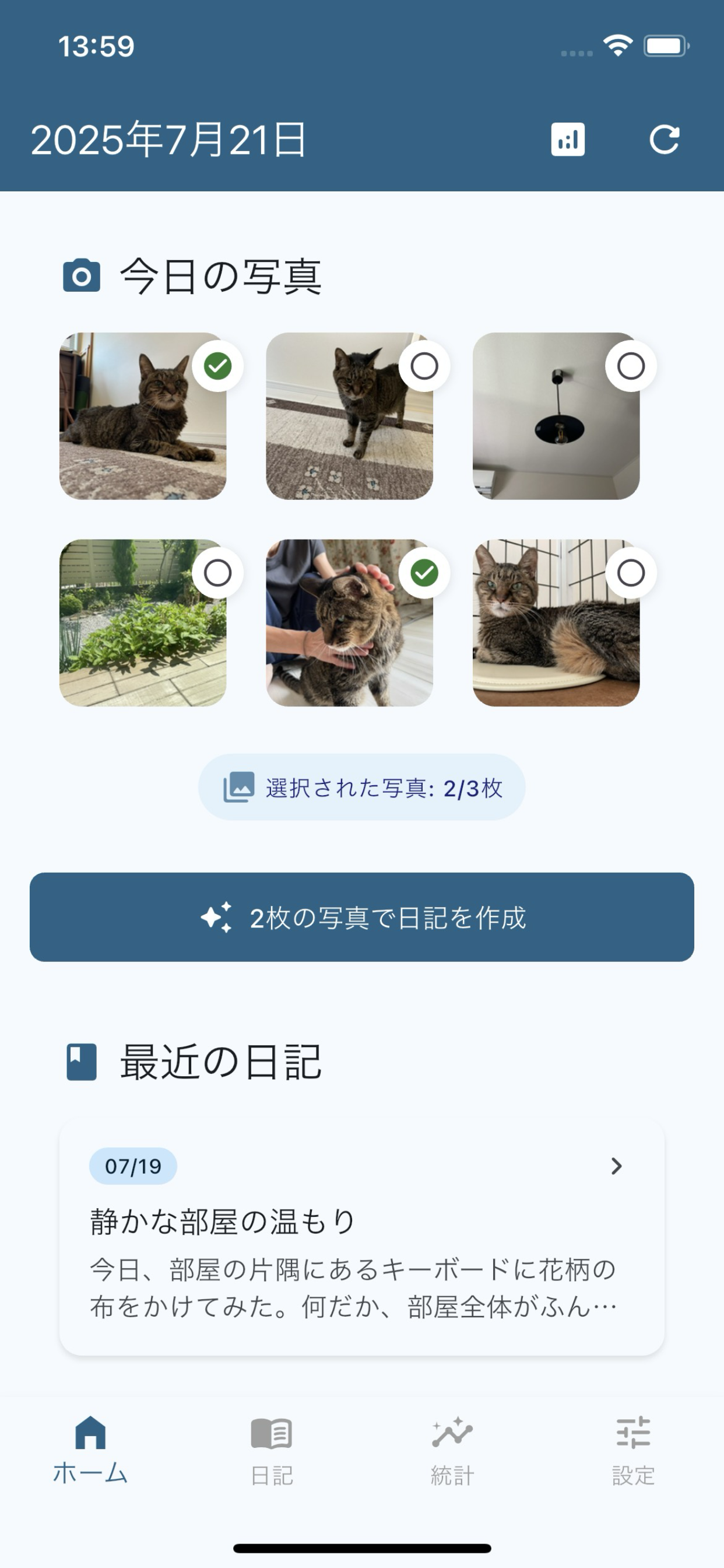Go to the ホーム tab

click(90, 1450)
